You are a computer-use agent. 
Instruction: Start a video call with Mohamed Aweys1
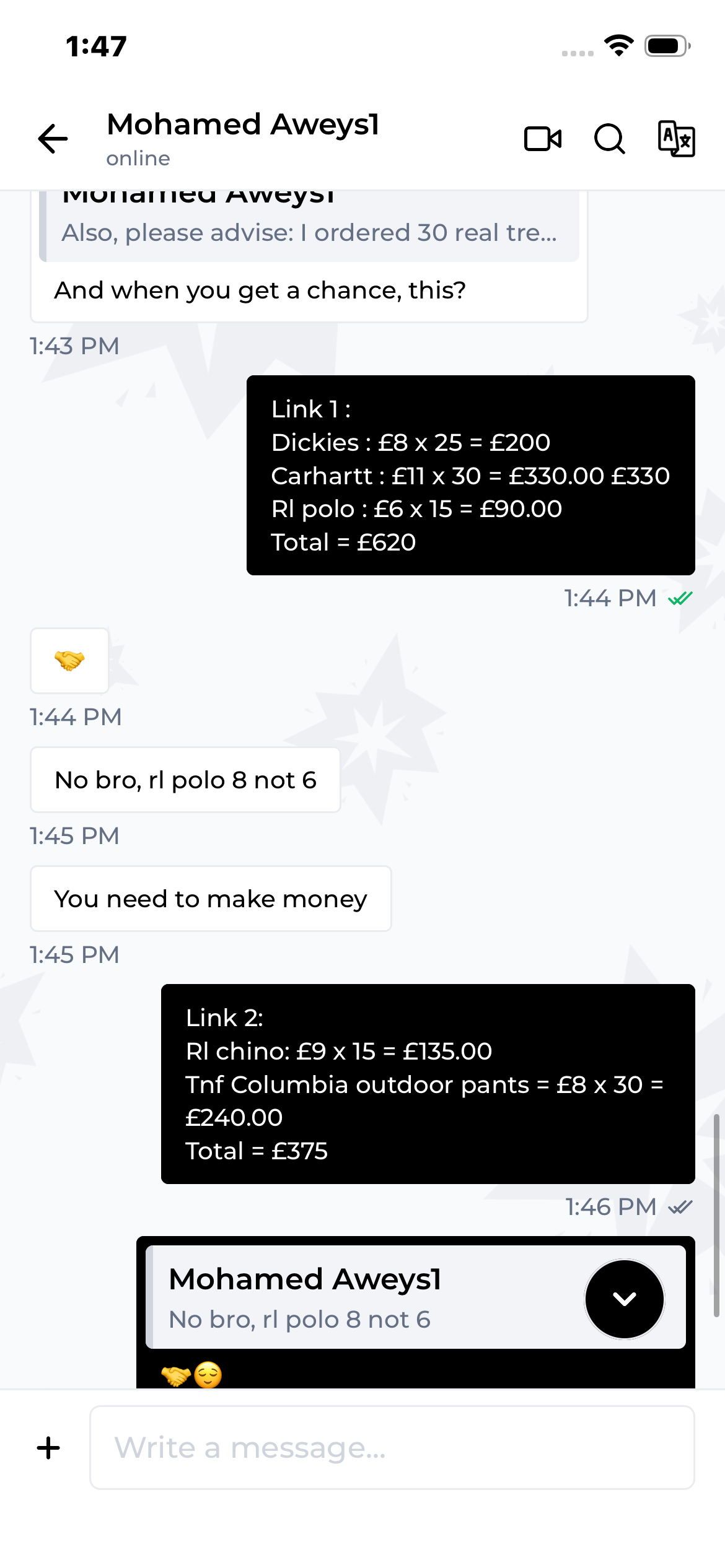(x=543, y=139)
